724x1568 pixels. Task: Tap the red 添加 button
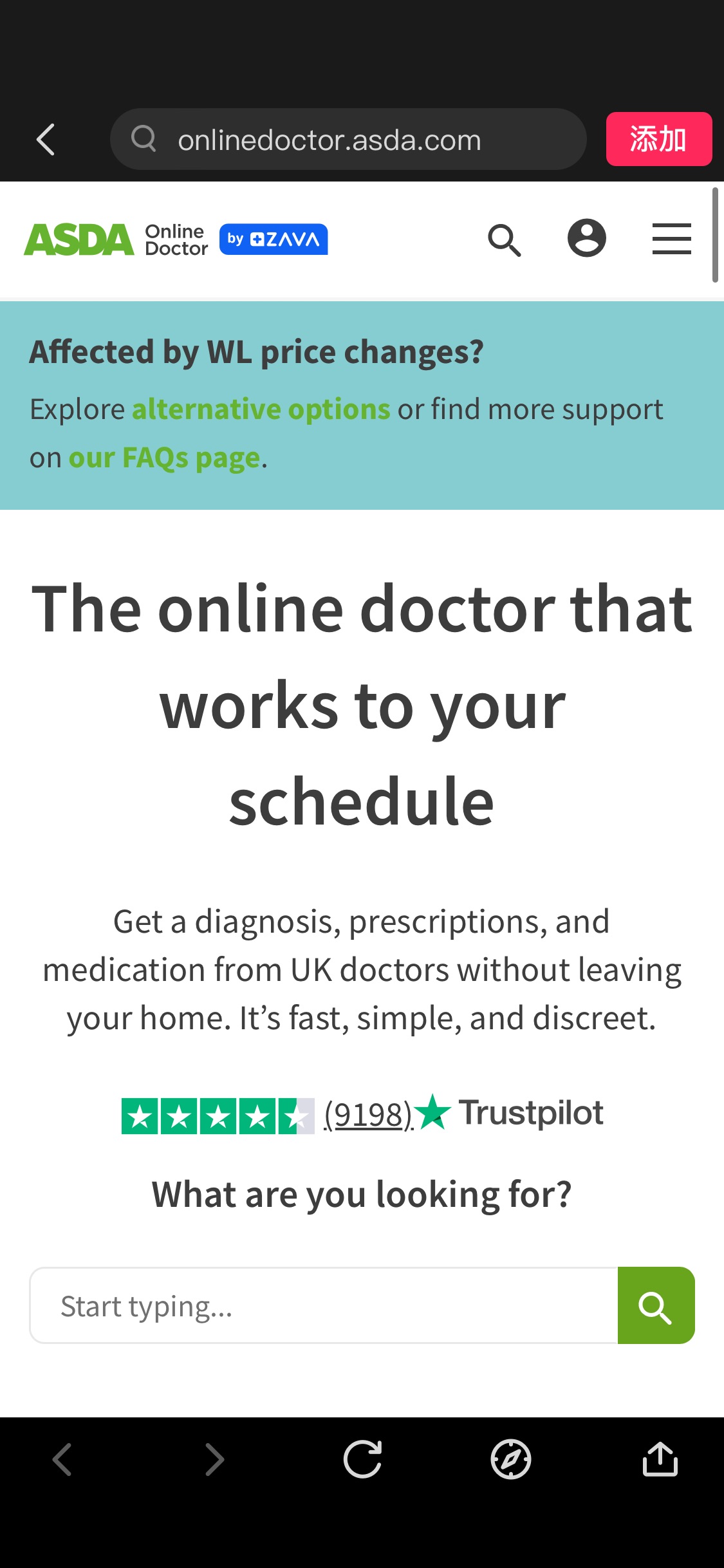[658, 139]
